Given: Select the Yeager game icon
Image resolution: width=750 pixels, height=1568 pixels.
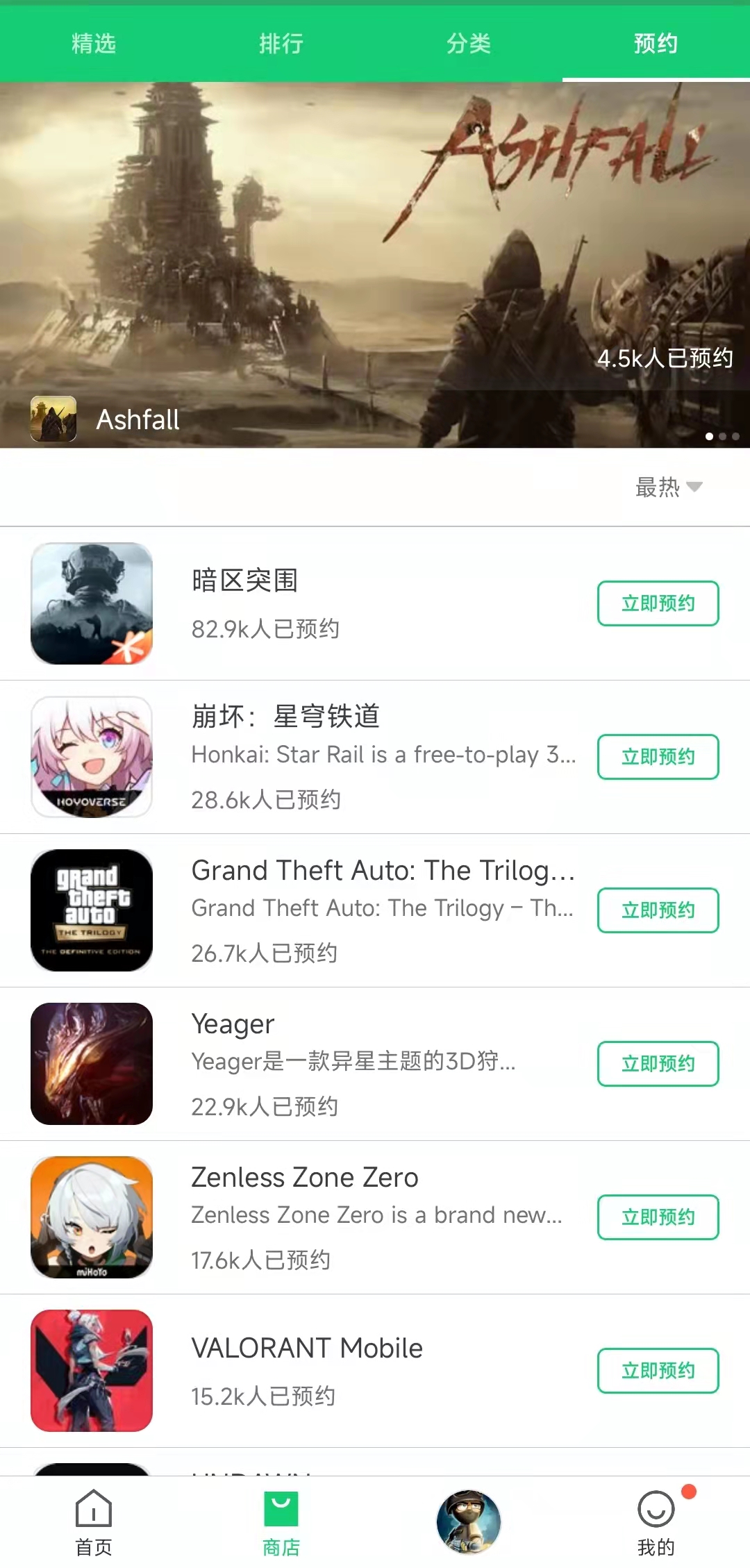Looking at the screenshot, I should pos(91,1064).
